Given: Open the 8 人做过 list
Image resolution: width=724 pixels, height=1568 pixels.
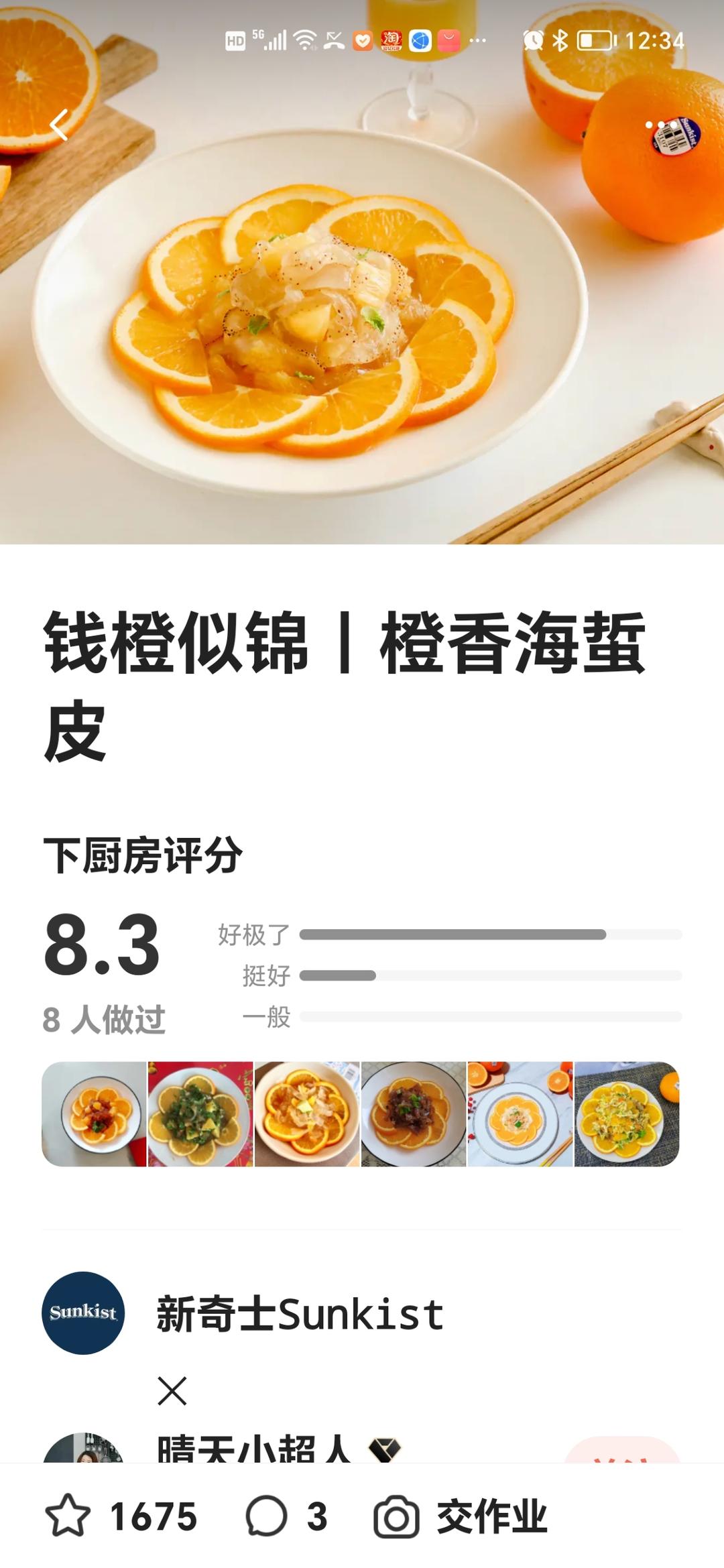Looking at the screenshot, I should pos(104,1020).
